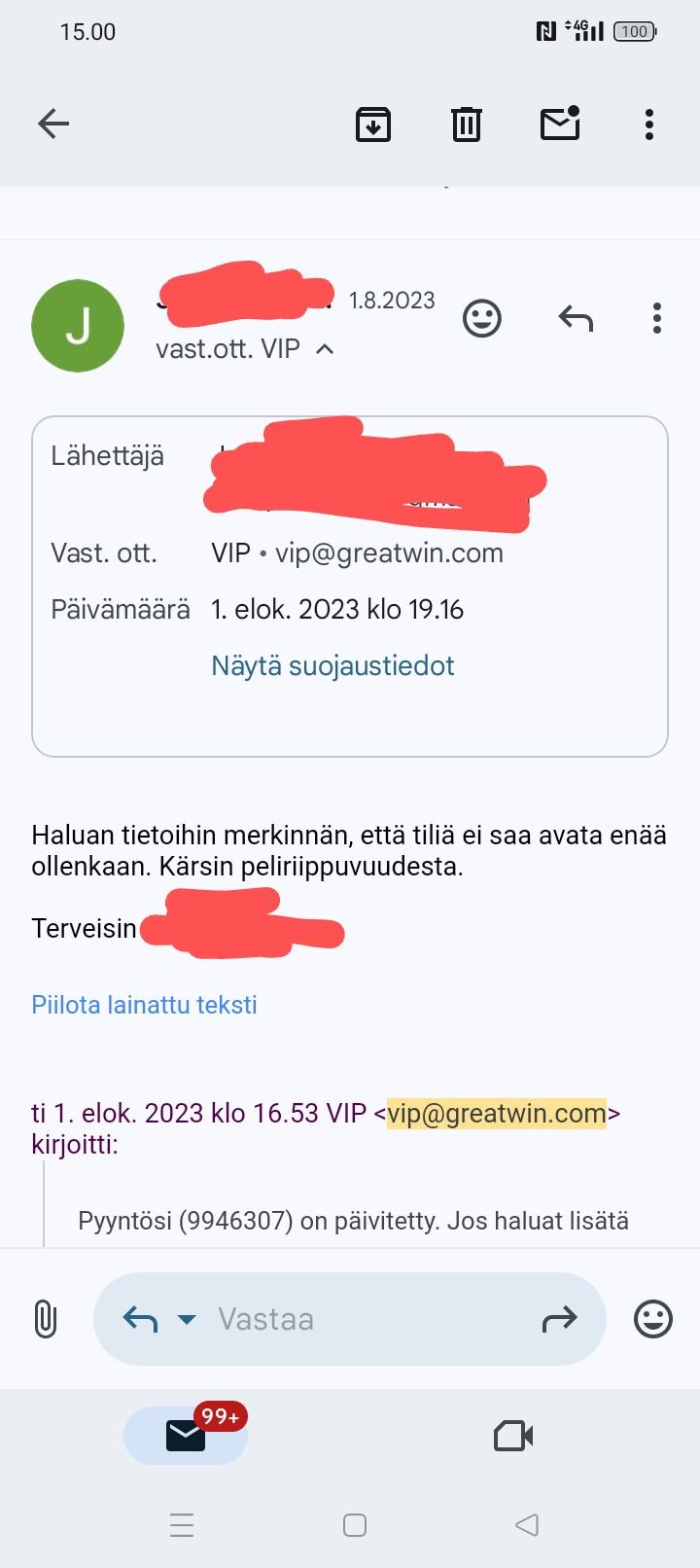
Task: Switch to the Meet video tab
Action: click(x=513, y=1436)
